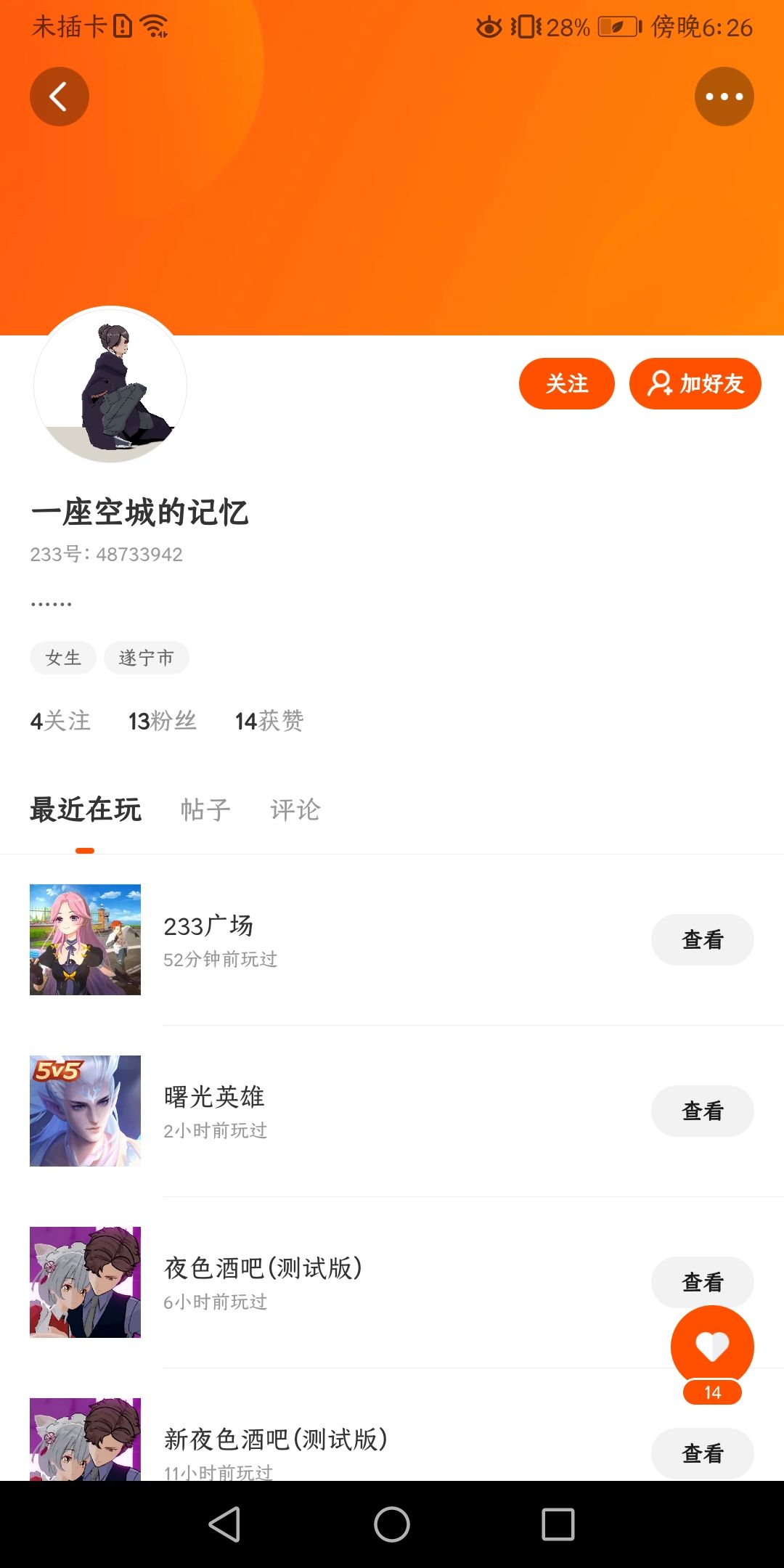This screenshot has width=784, height=1568.
Task: Tap 加好友 to add as friend
Action: pyautogui.click(x=695, y=383)
